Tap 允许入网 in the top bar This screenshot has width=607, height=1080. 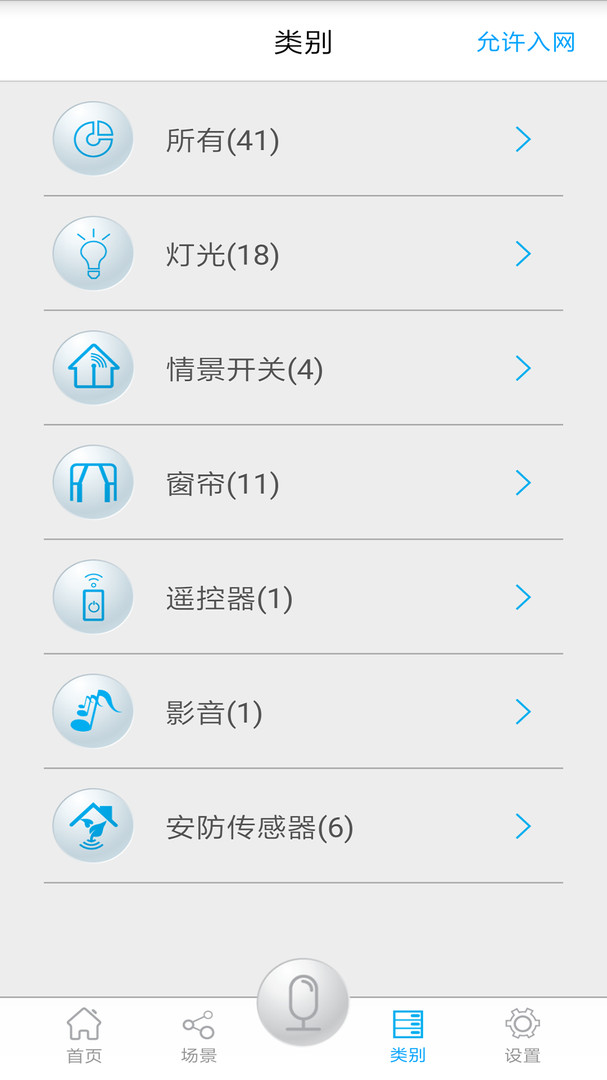click(526, 42)
